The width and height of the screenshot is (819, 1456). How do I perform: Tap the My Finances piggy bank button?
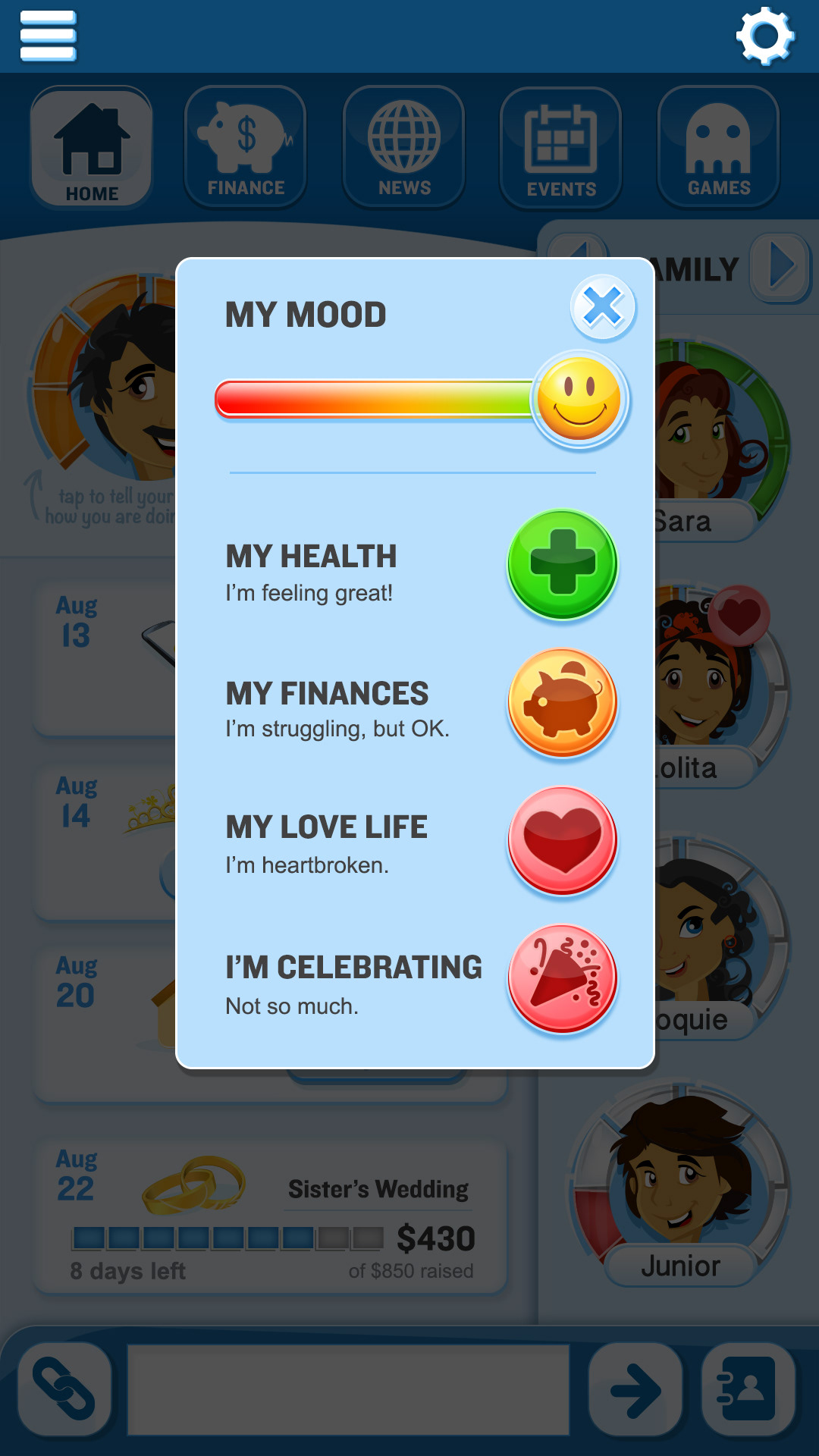coord(563,702)
